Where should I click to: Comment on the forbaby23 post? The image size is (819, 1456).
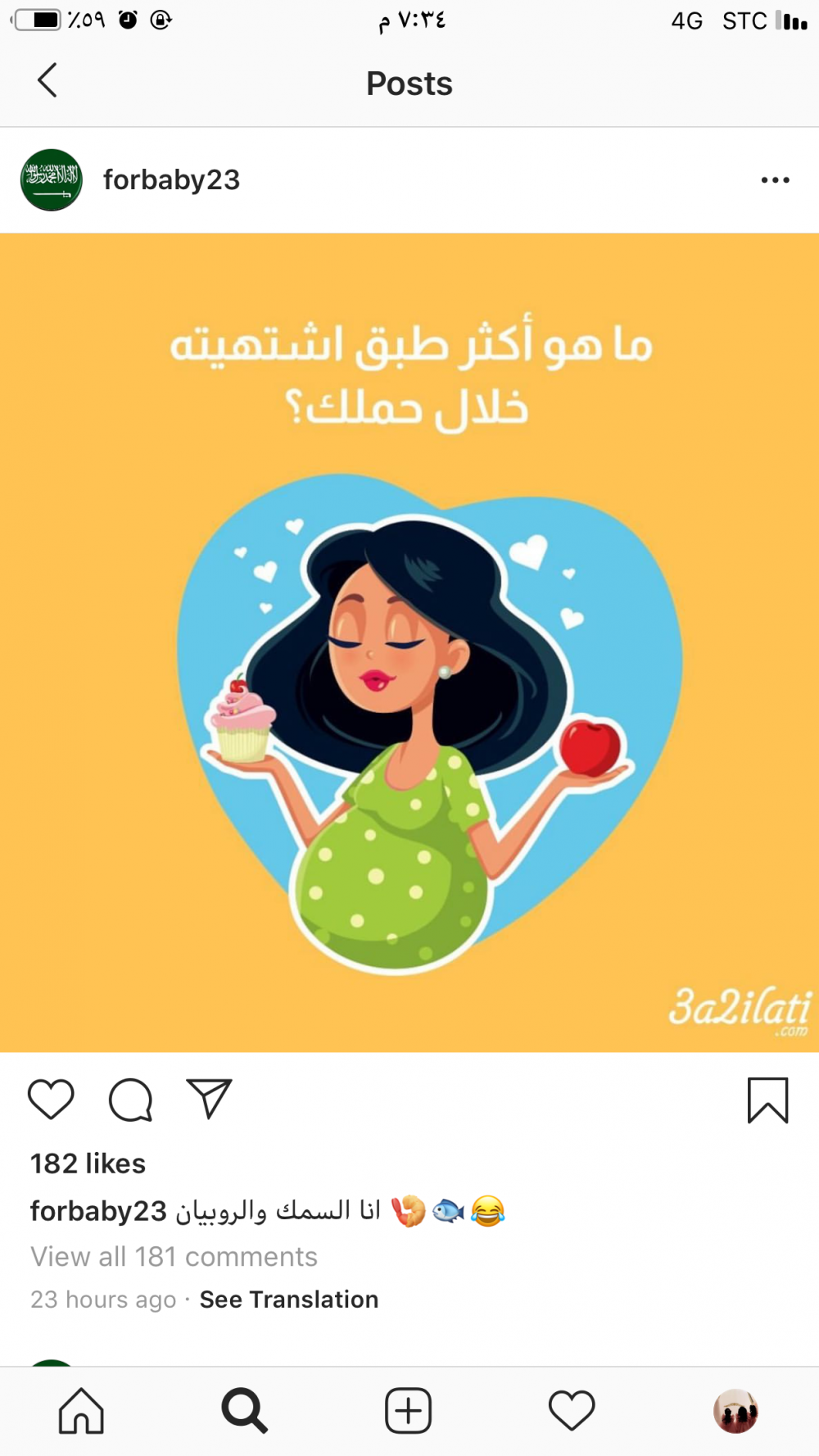[x=131, y=1100]
